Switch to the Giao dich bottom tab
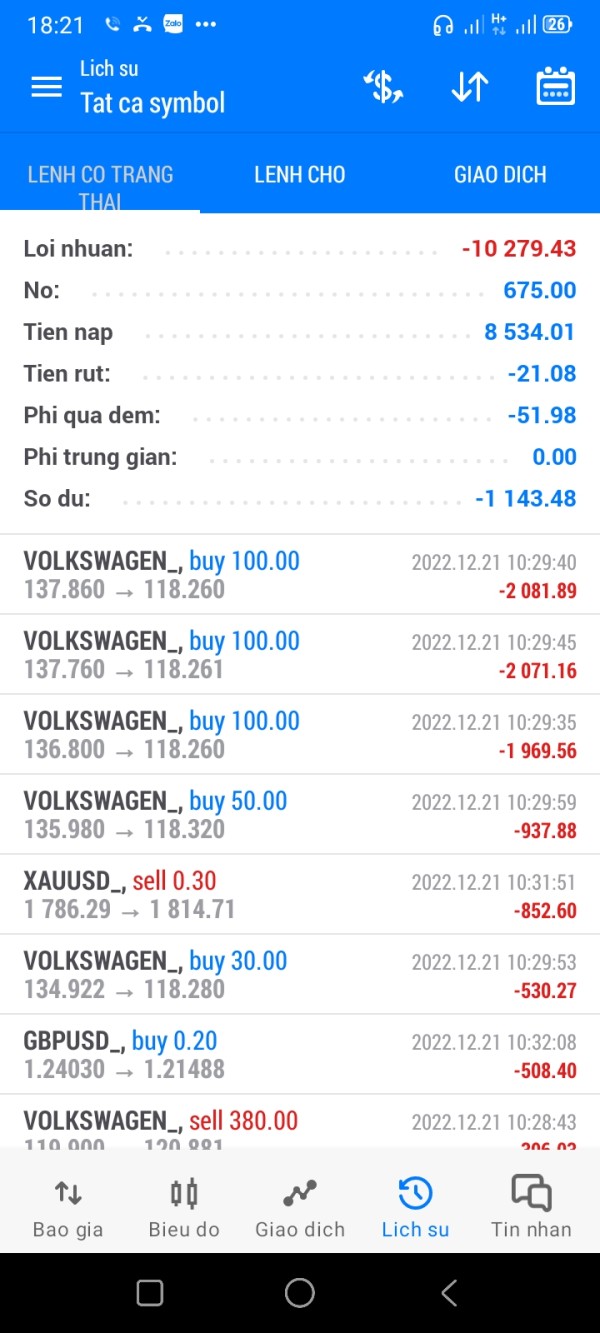Screen dimensions: 600x1333 click(300, 1208)
